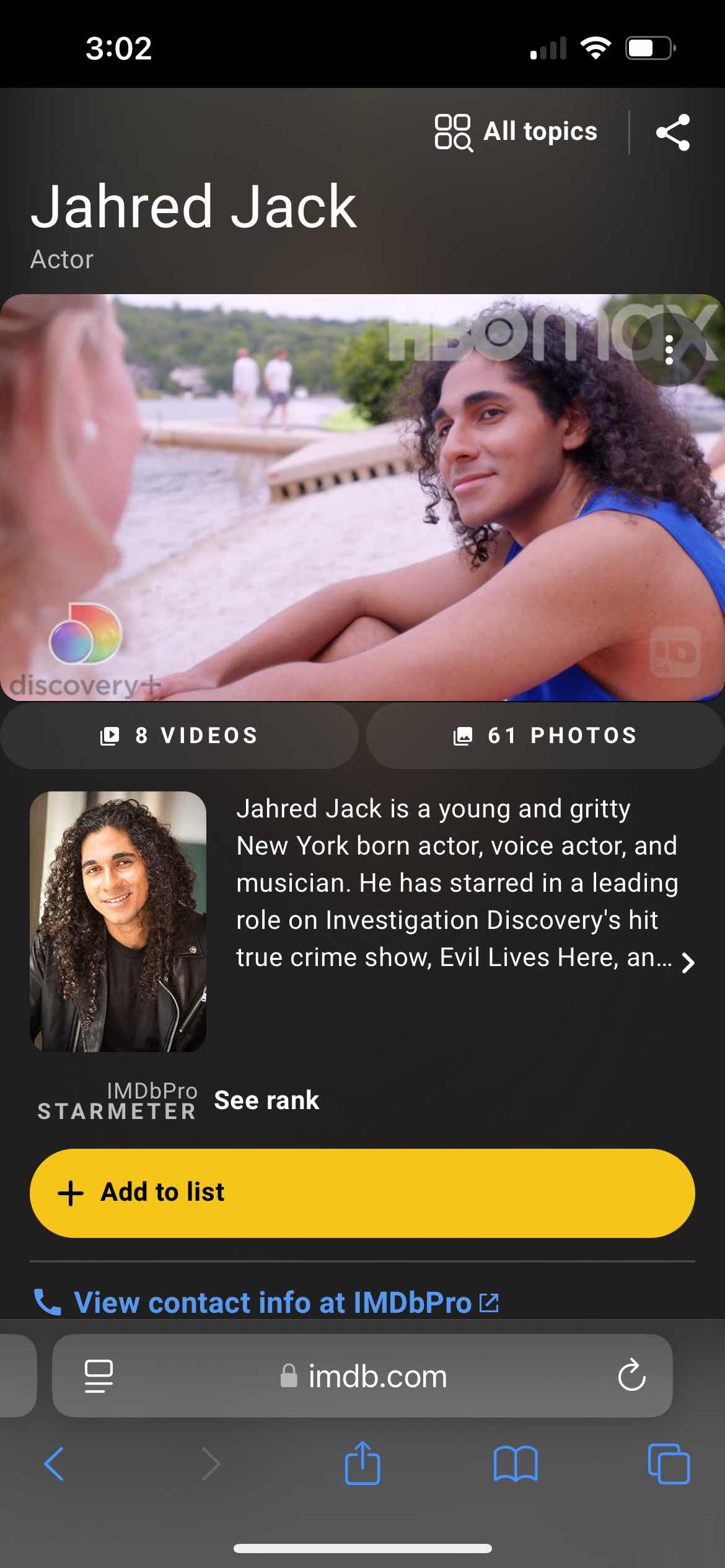View the 8 videos
This screenshot has height=1568, width=725.
coord(179,735)
